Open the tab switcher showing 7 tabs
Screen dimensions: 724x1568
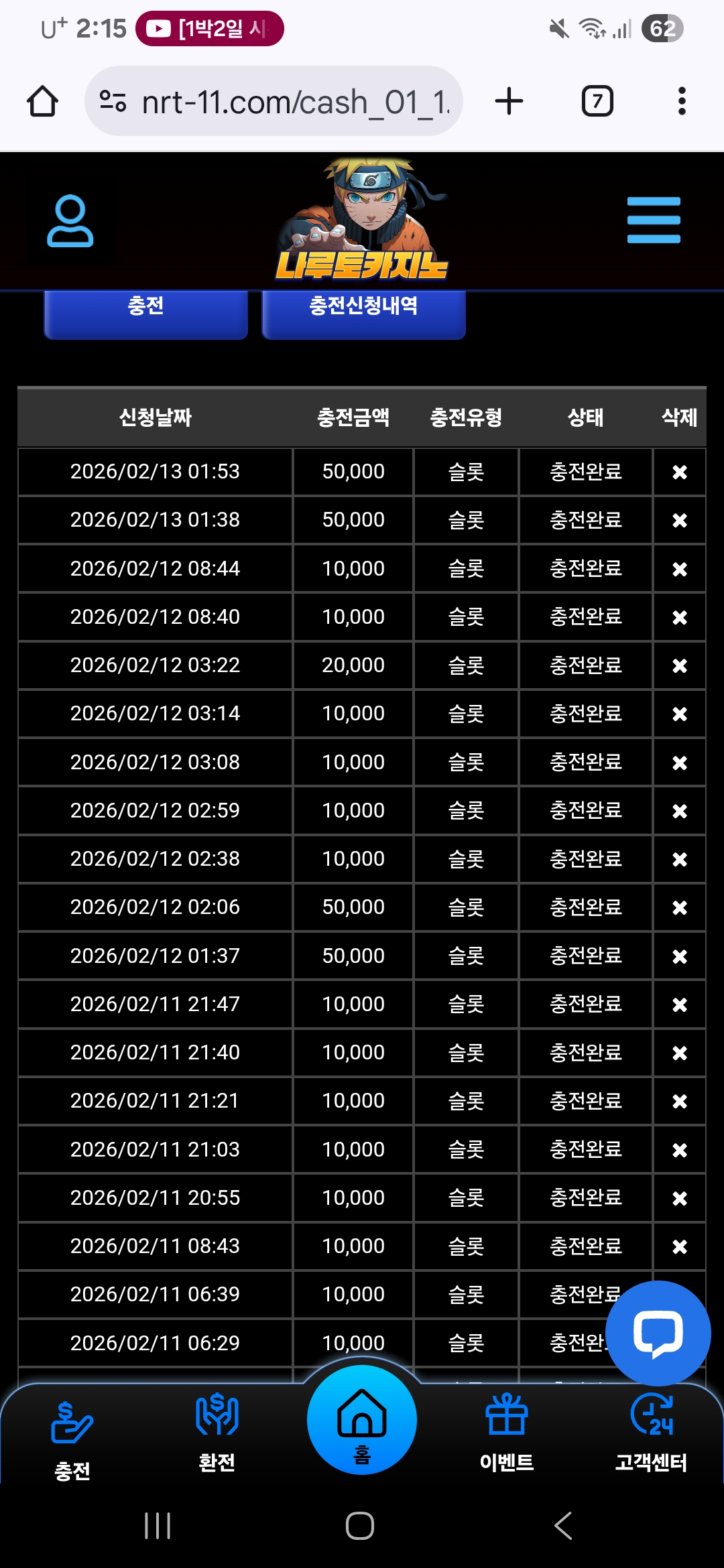(x=597, y=101)
